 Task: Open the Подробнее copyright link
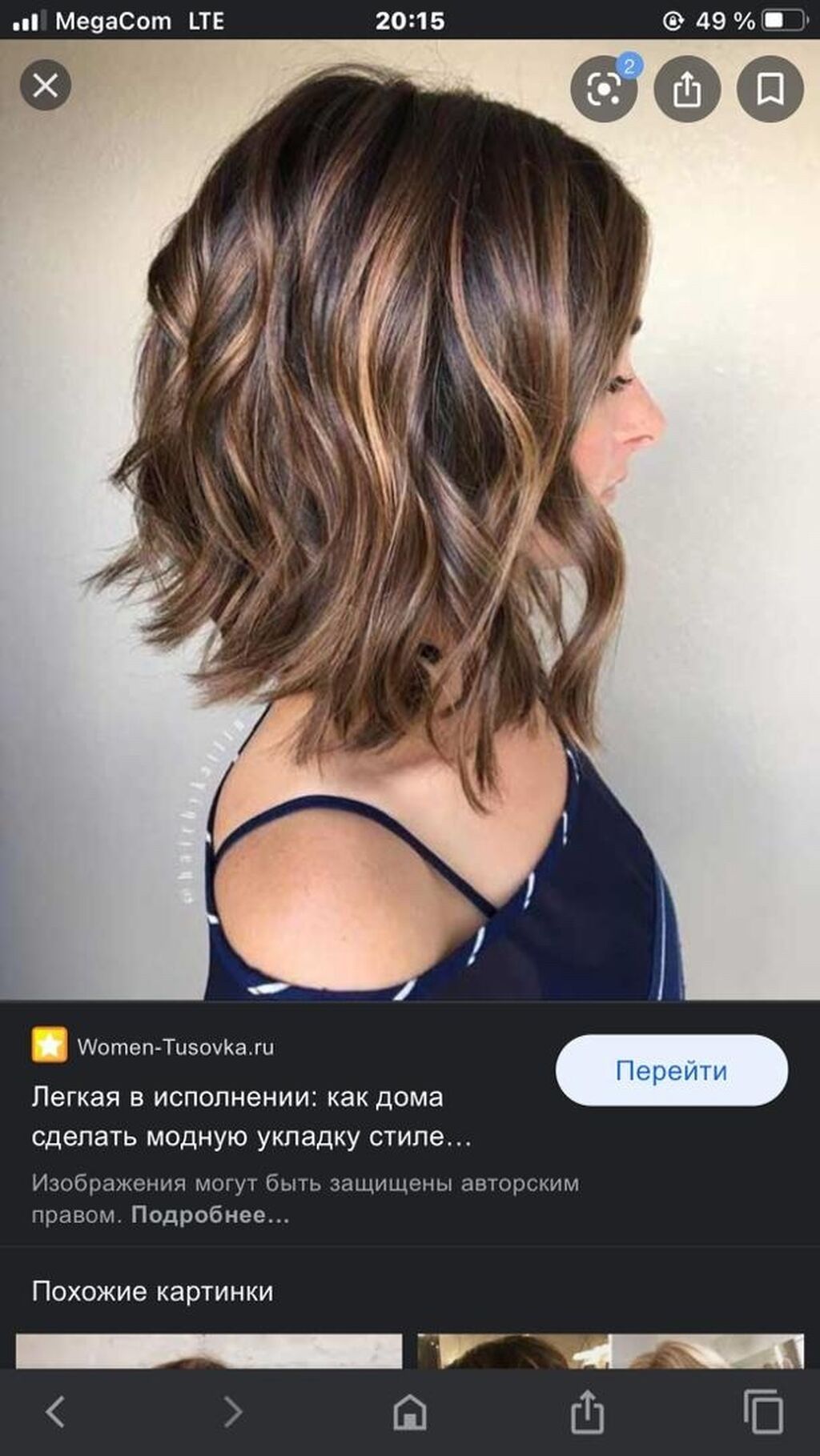tap(210, 1215)
